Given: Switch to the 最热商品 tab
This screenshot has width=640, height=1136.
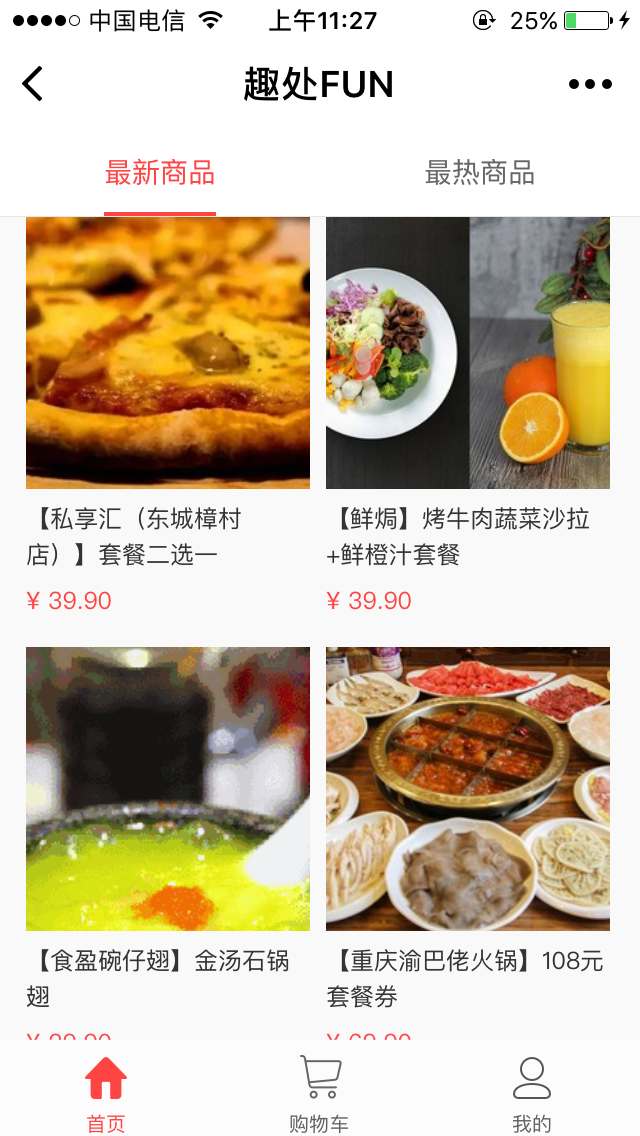Looking at the screenshot, I should coord(480,173).
